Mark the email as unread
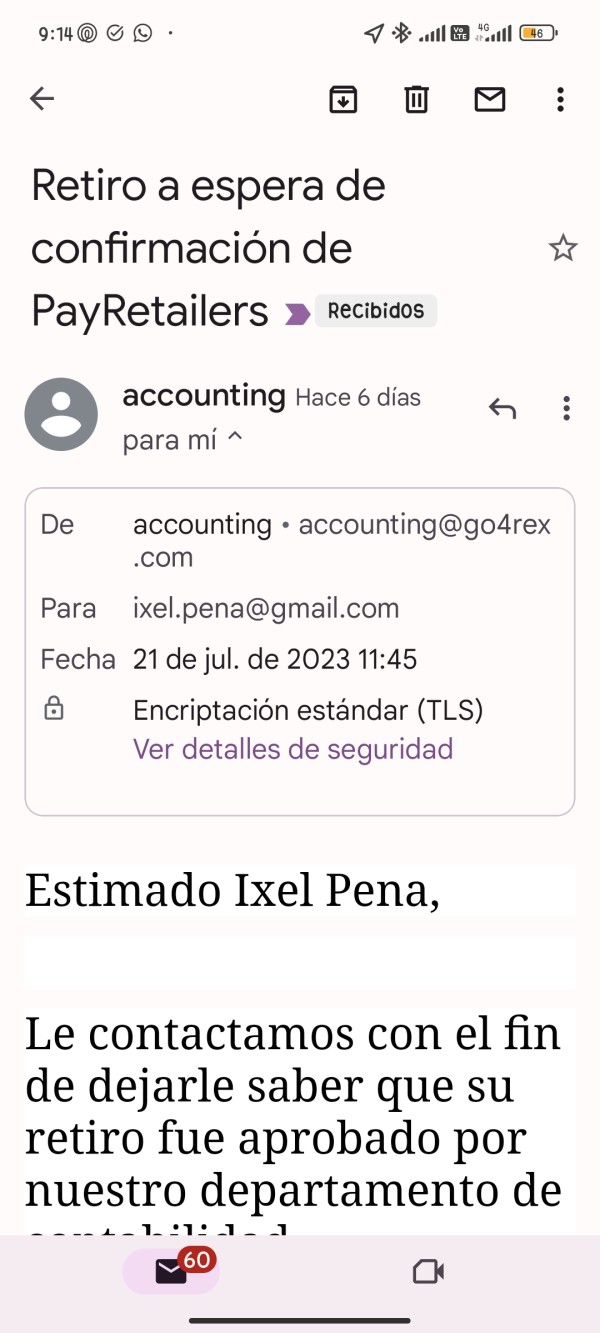Viewport: 600px width, 1333px height. coord(490,98)
